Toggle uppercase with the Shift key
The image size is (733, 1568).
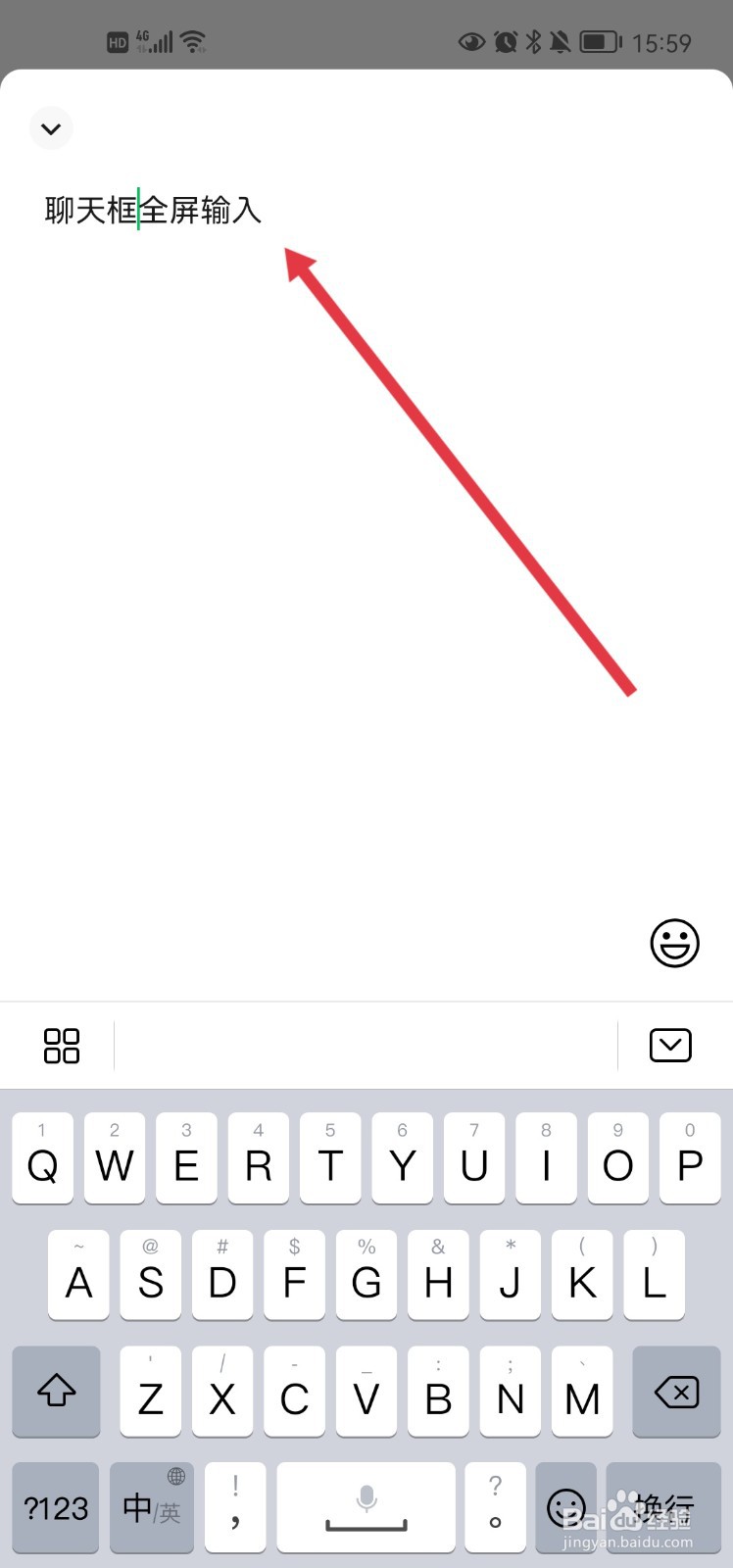pos(56,1392)
